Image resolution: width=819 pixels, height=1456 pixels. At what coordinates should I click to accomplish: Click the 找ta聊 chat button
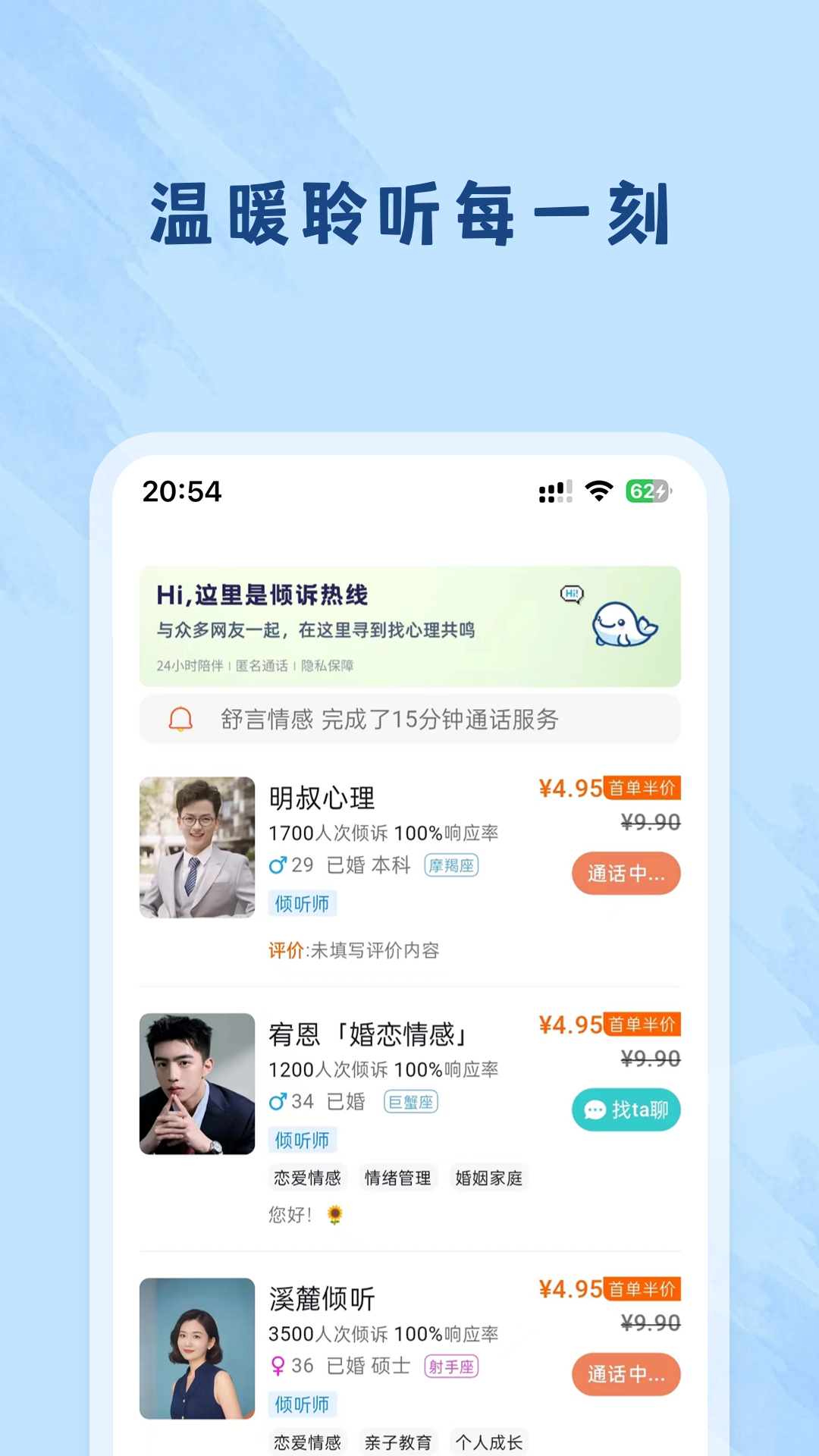(626, 1109)
